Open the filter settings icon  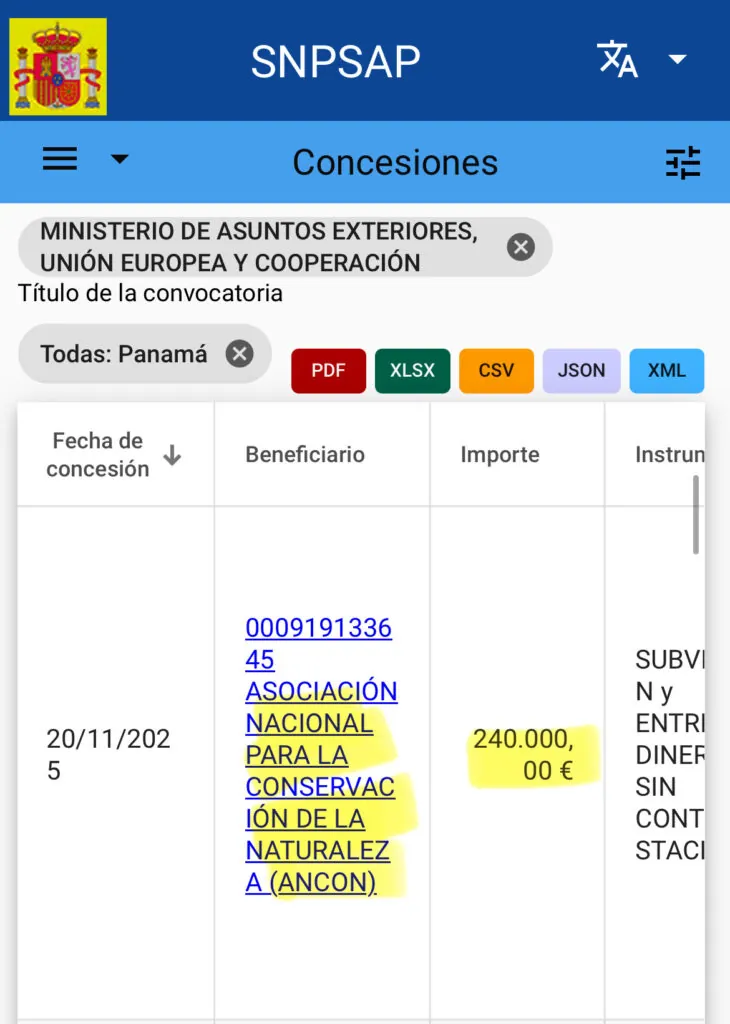coord(683,162)
